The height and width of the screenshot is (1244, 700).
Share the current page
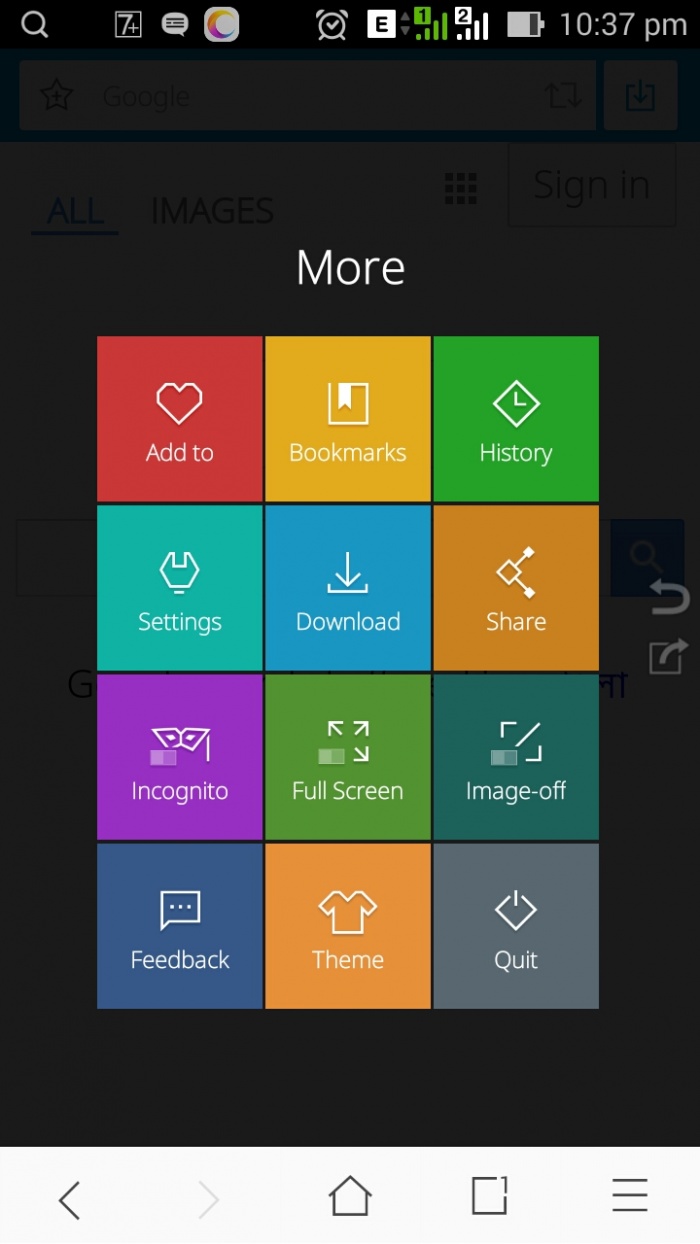[x=516, y=588]
